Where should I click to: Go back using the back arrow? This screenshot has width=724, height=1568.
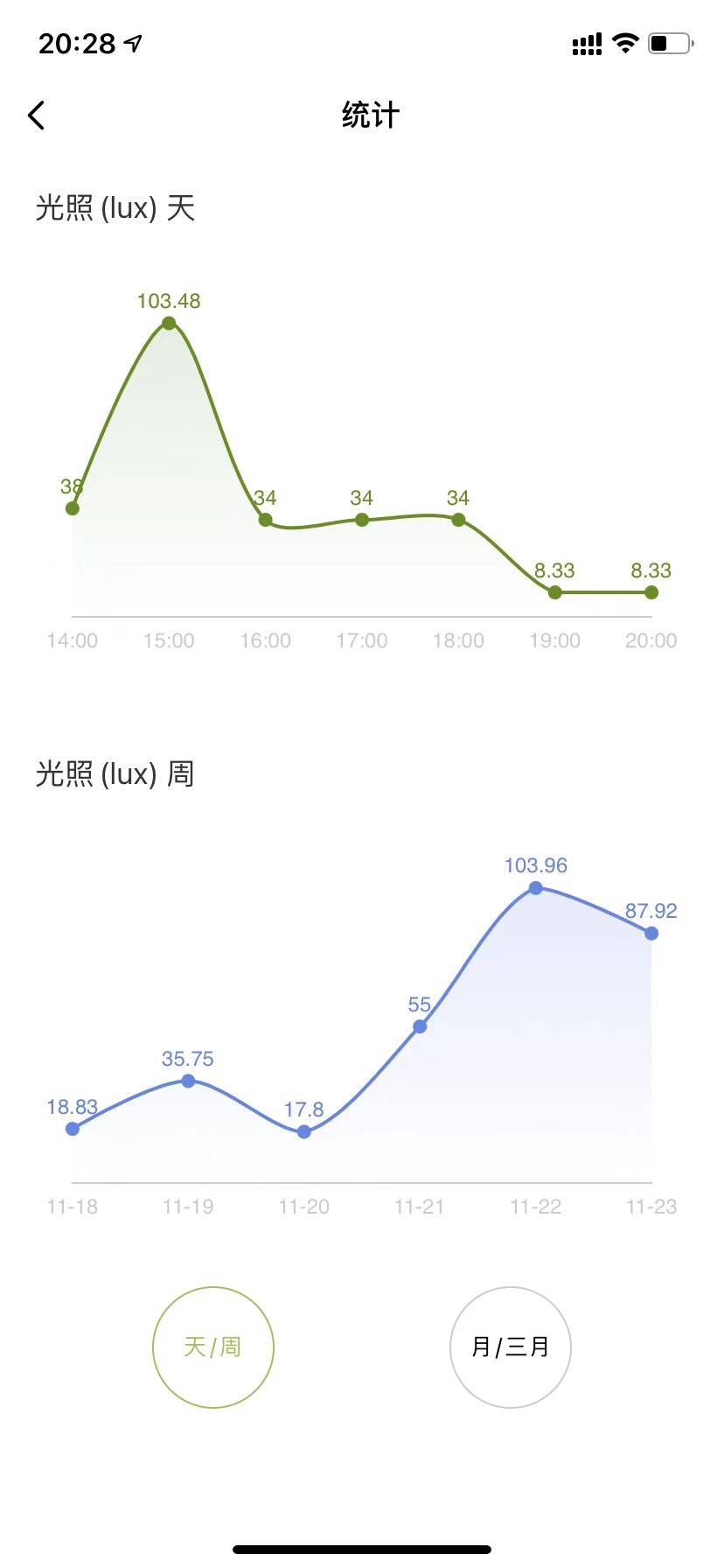(36, 115)
